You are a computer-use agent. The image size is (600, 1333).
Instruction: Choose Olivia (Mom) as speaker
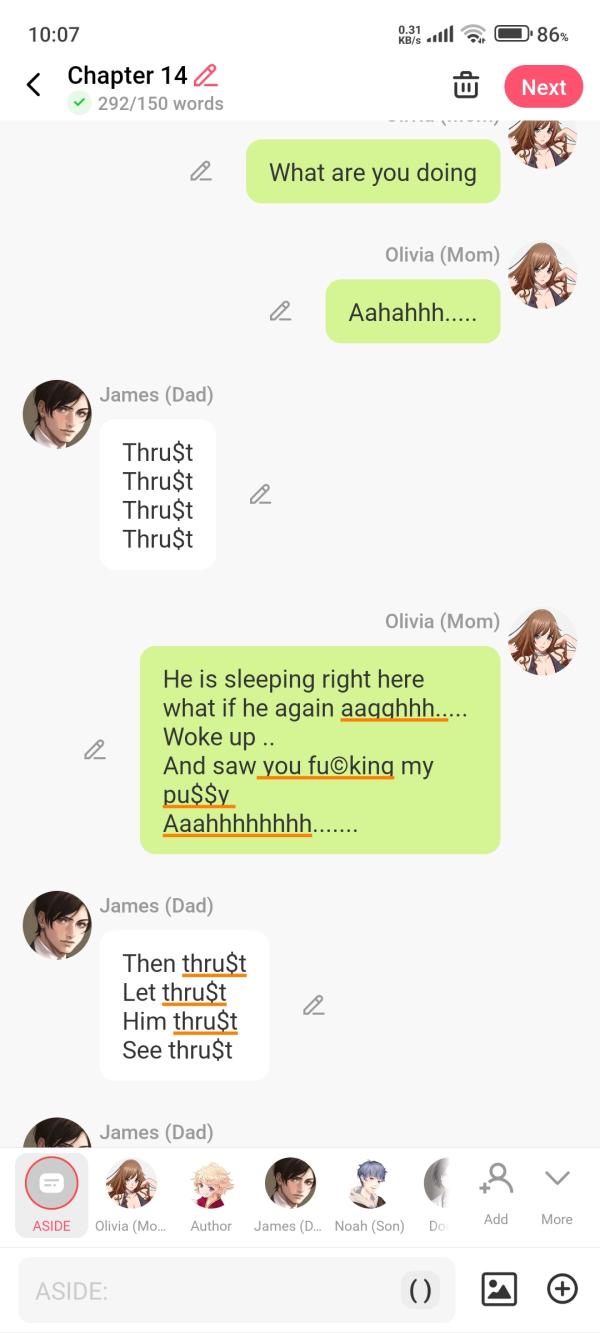point(131,1195)
